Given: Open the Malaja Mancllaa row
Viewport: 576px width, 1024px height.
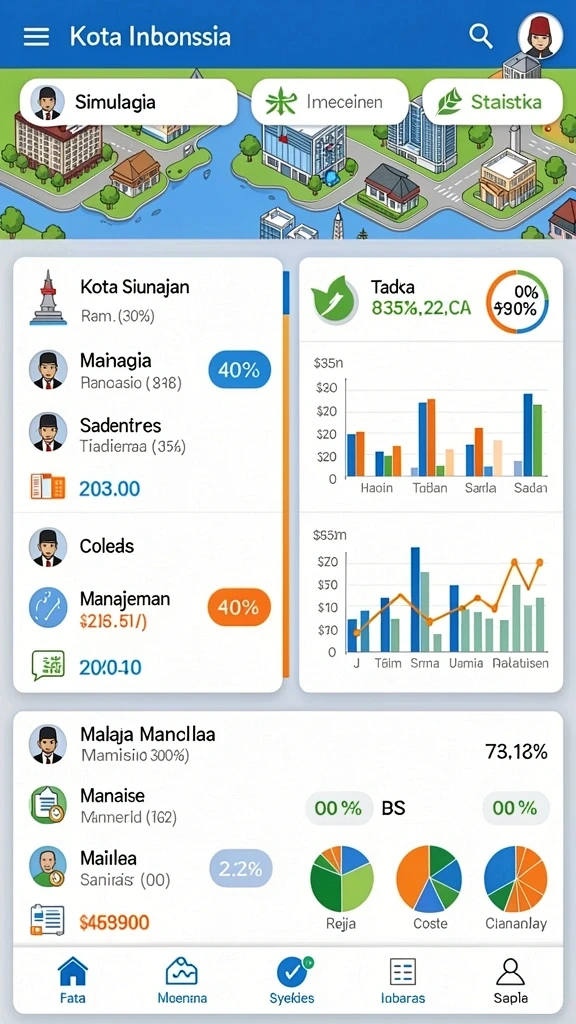Looking at the screenshot, I should click(288, 744).
